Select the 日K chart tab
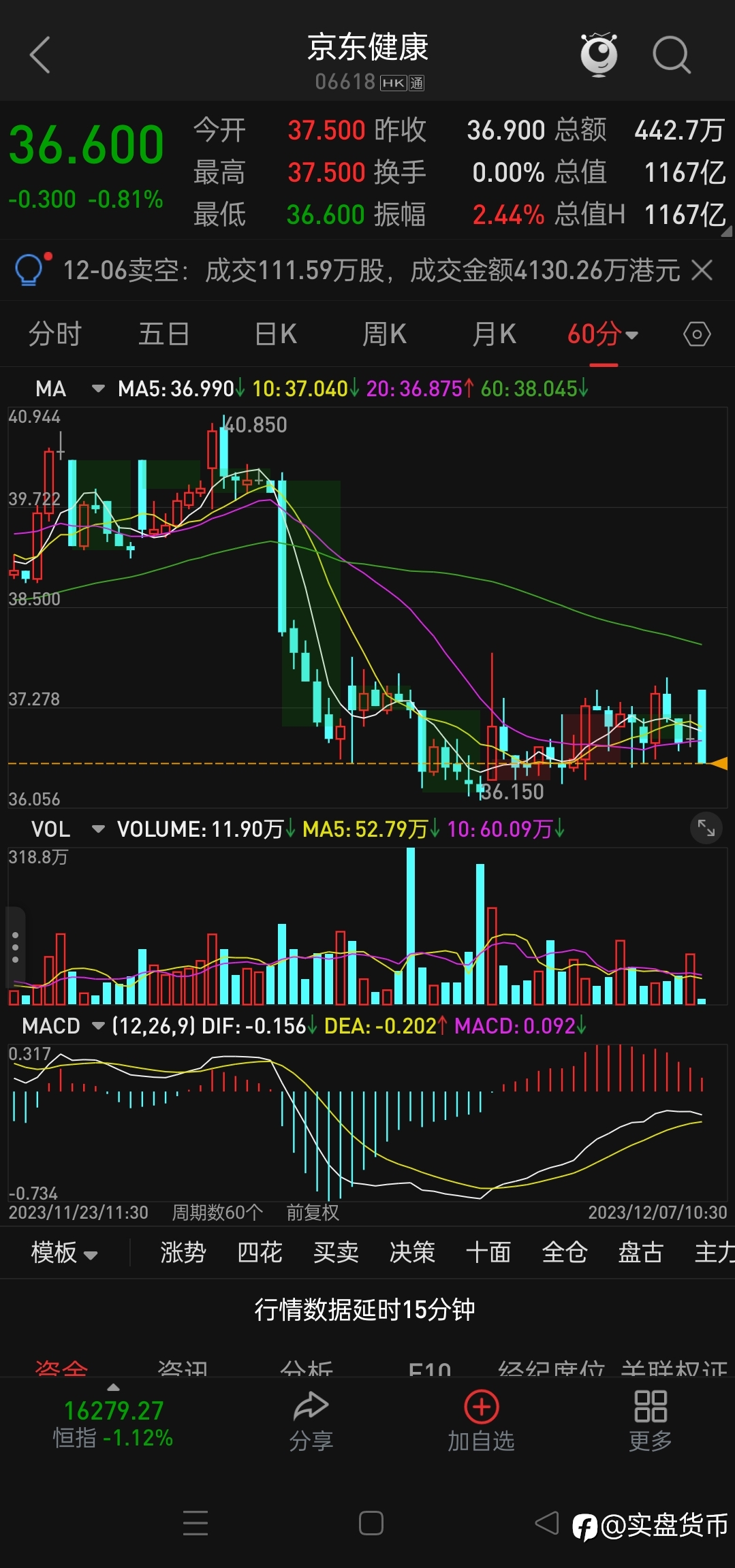This screenshot has width=735, height=1568. (275, 334)
